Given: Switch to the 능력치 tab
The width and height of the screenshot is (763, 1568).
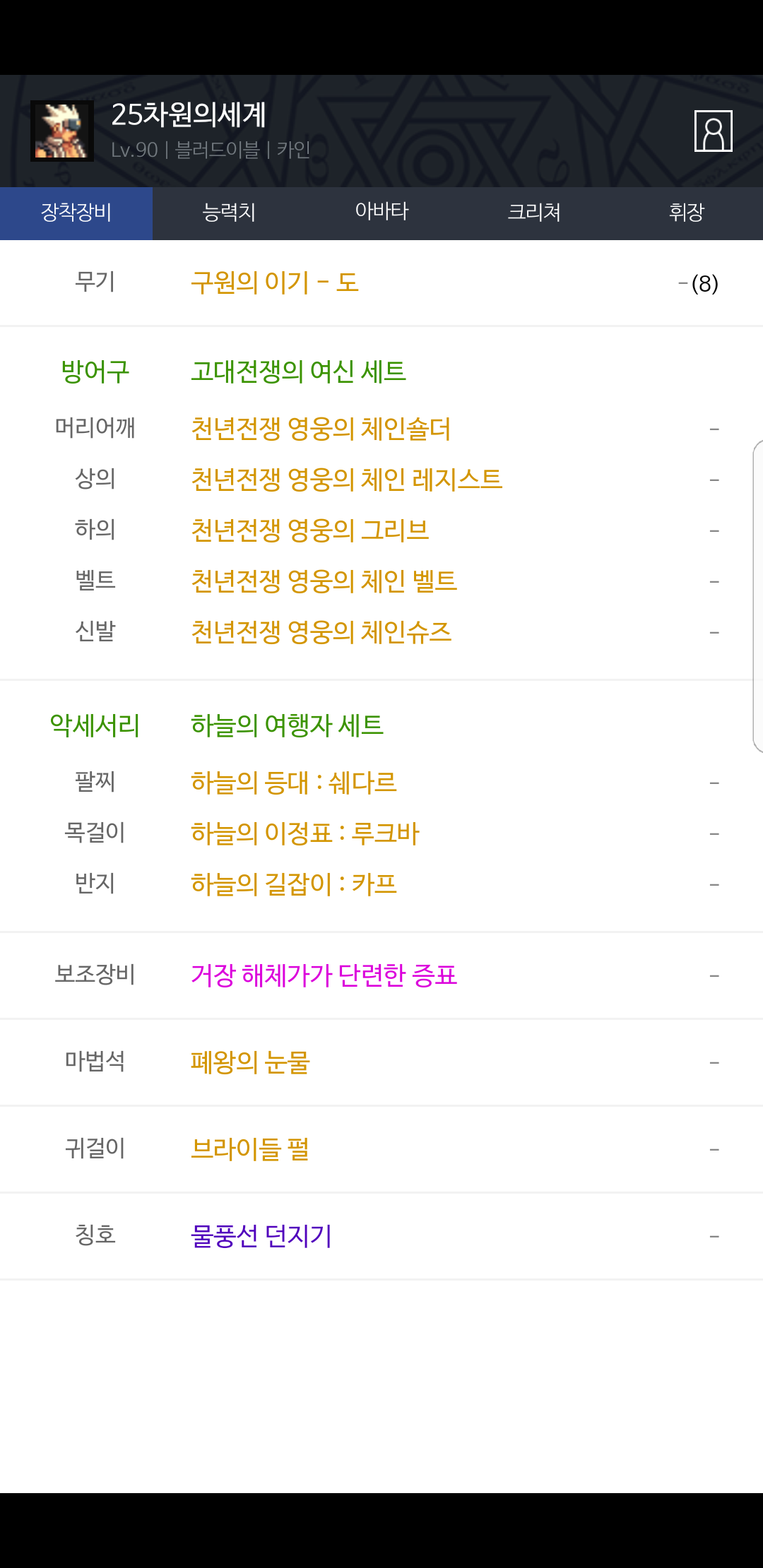Looking at the screenshot, I should [x=229, y=213].
